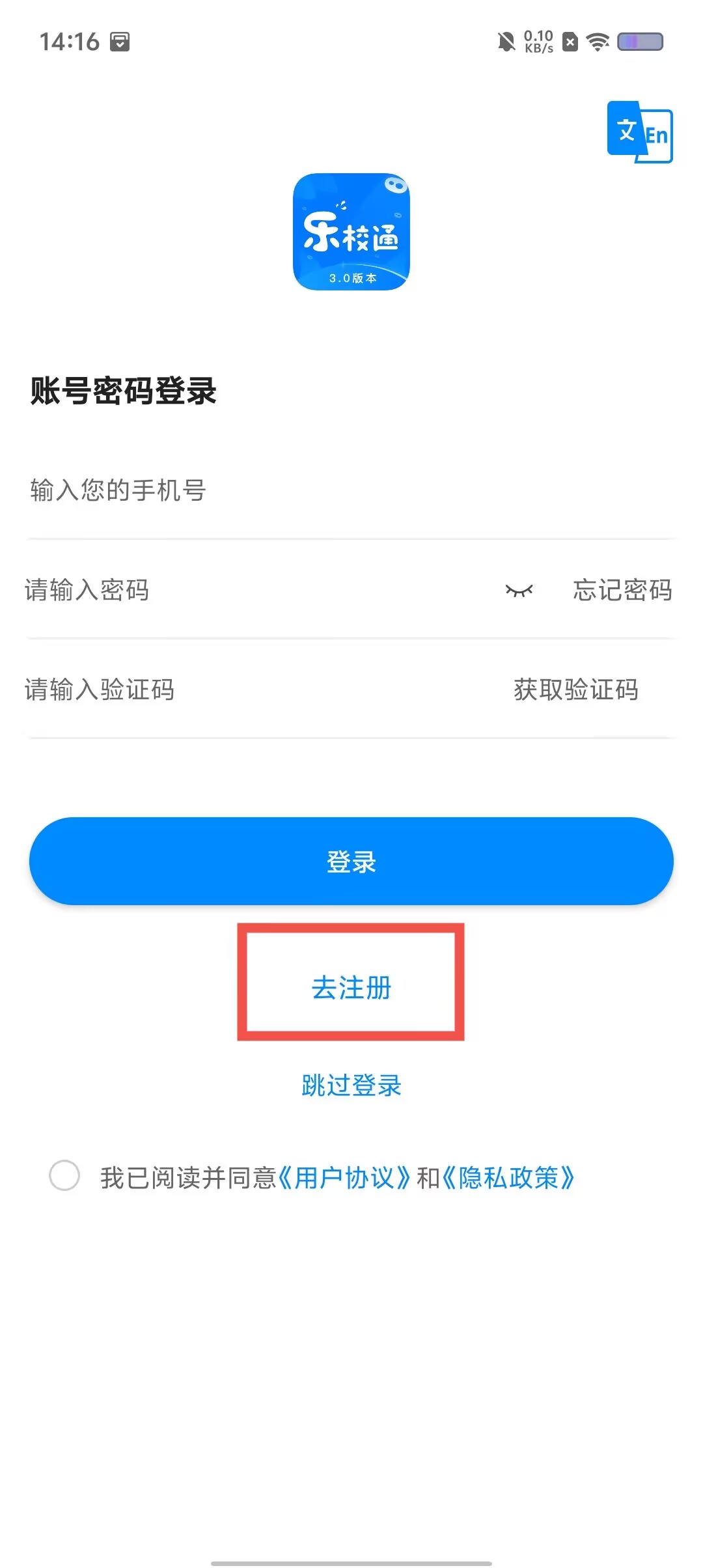Viewport: 703px width, 1568px height.
Task: Skip login with 跳过登录
Action: pyautogui.click(x=351, y=1085)
